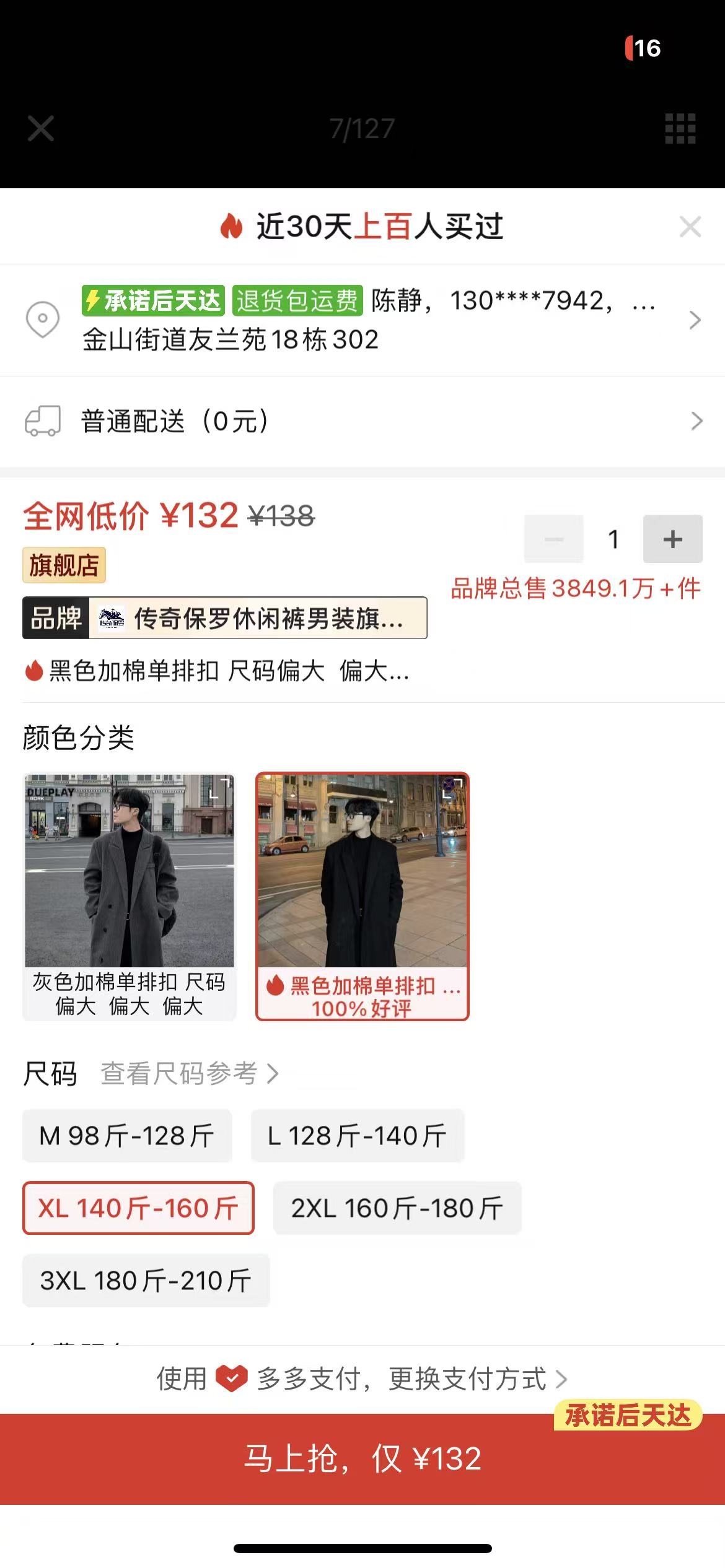Choose size L 128斤-140斤
The width and height of the screenshot is (725, 1568).
[357, 1136]
